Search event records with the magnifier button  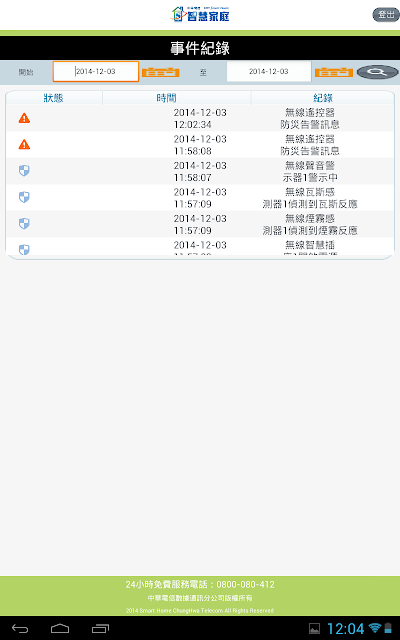point(377,72)
